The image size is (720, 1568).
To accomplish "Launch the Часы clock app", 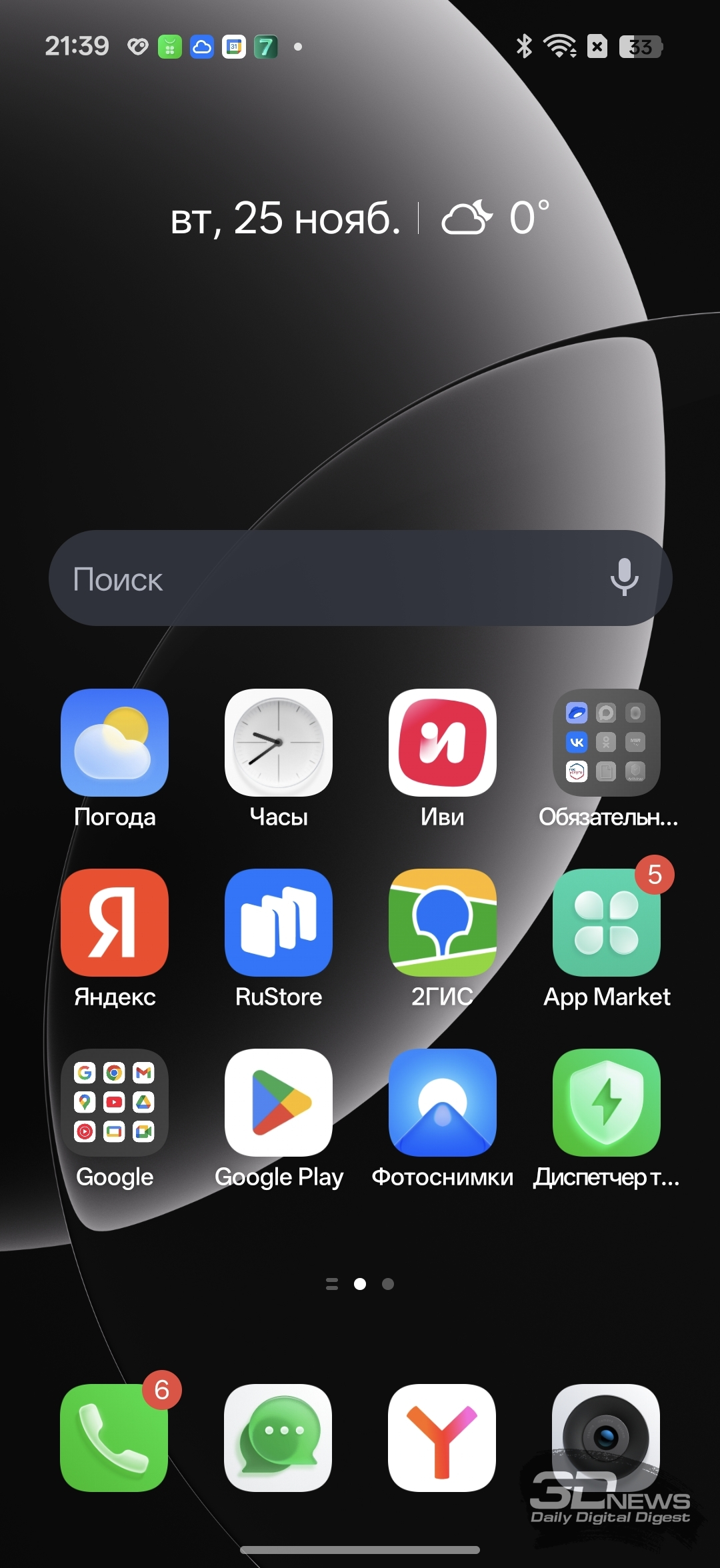I will pyautogui.click(x=279, y=743).
